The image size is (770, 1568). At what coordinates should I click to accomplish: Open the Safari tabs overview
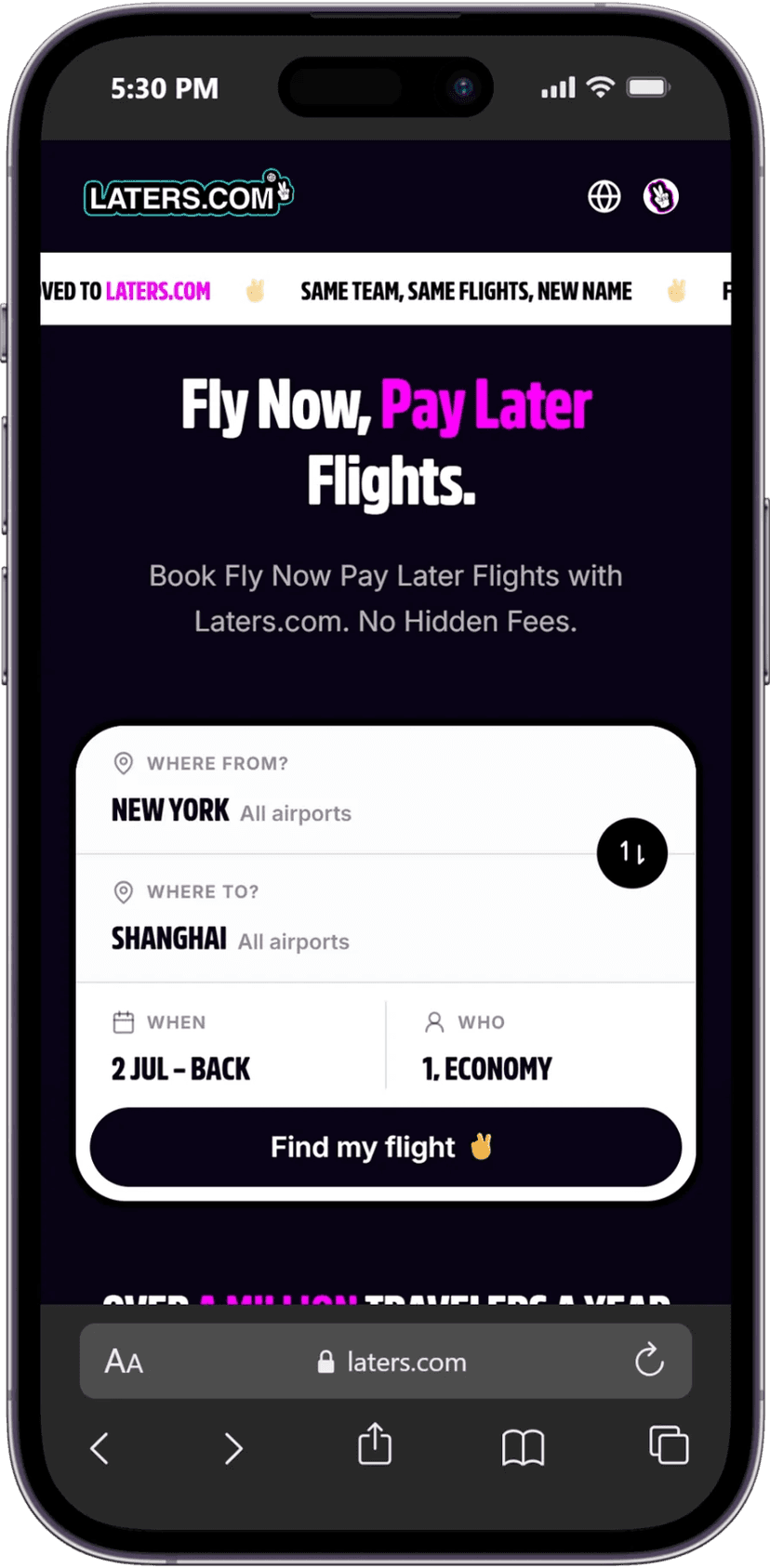tap(669, 1445)
